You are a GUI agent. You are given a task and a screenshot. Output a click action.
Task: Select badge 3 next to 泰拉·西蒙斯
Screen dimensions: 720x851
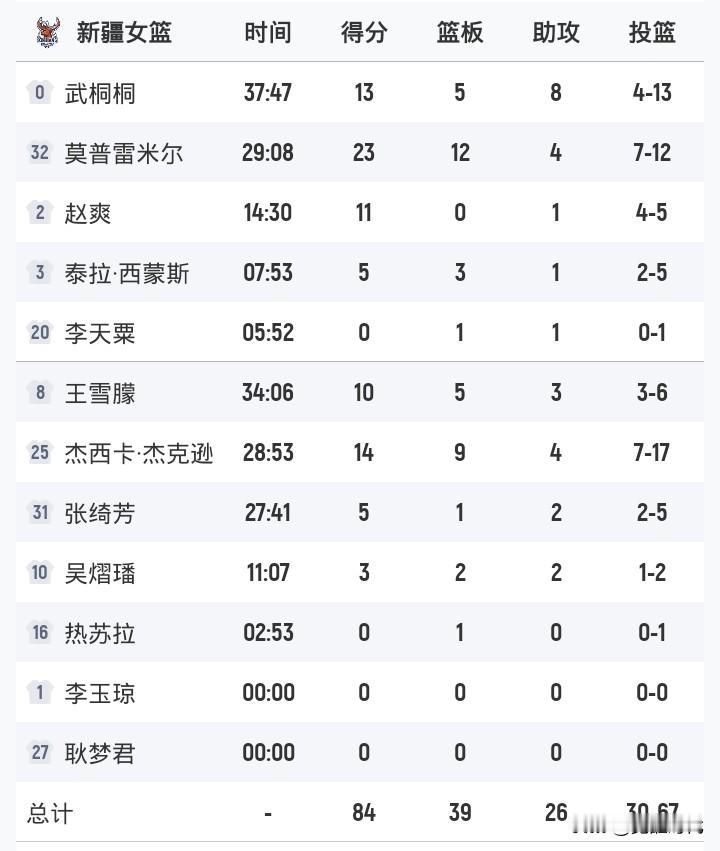click(x=39, y=272)
